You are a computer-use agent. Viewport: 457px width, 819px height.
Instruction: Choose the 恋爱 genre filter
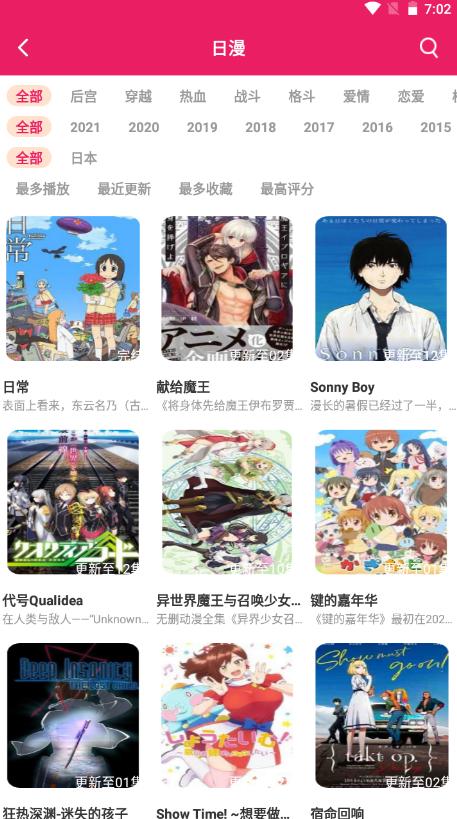click(411, 97)
